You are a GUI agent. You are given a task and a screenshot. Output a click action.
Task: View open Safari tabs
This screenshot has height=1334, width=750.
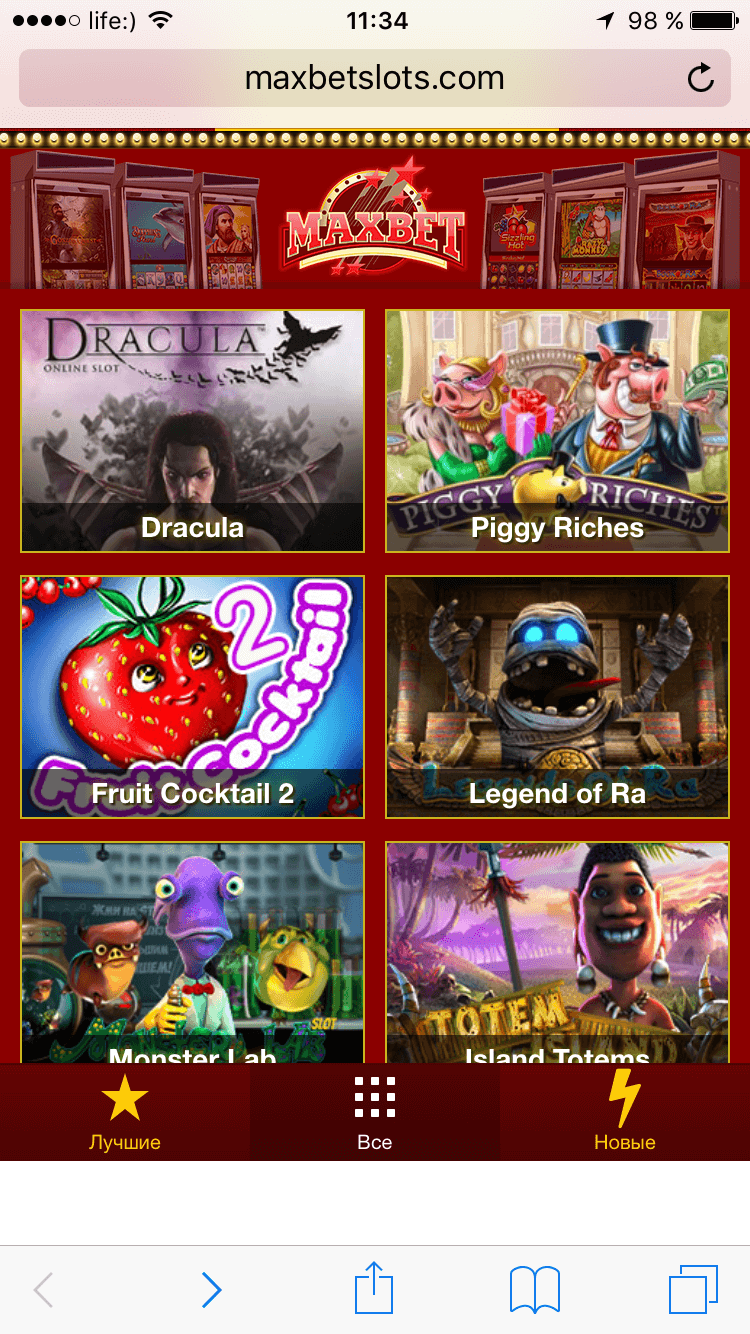click(693, 1290)
